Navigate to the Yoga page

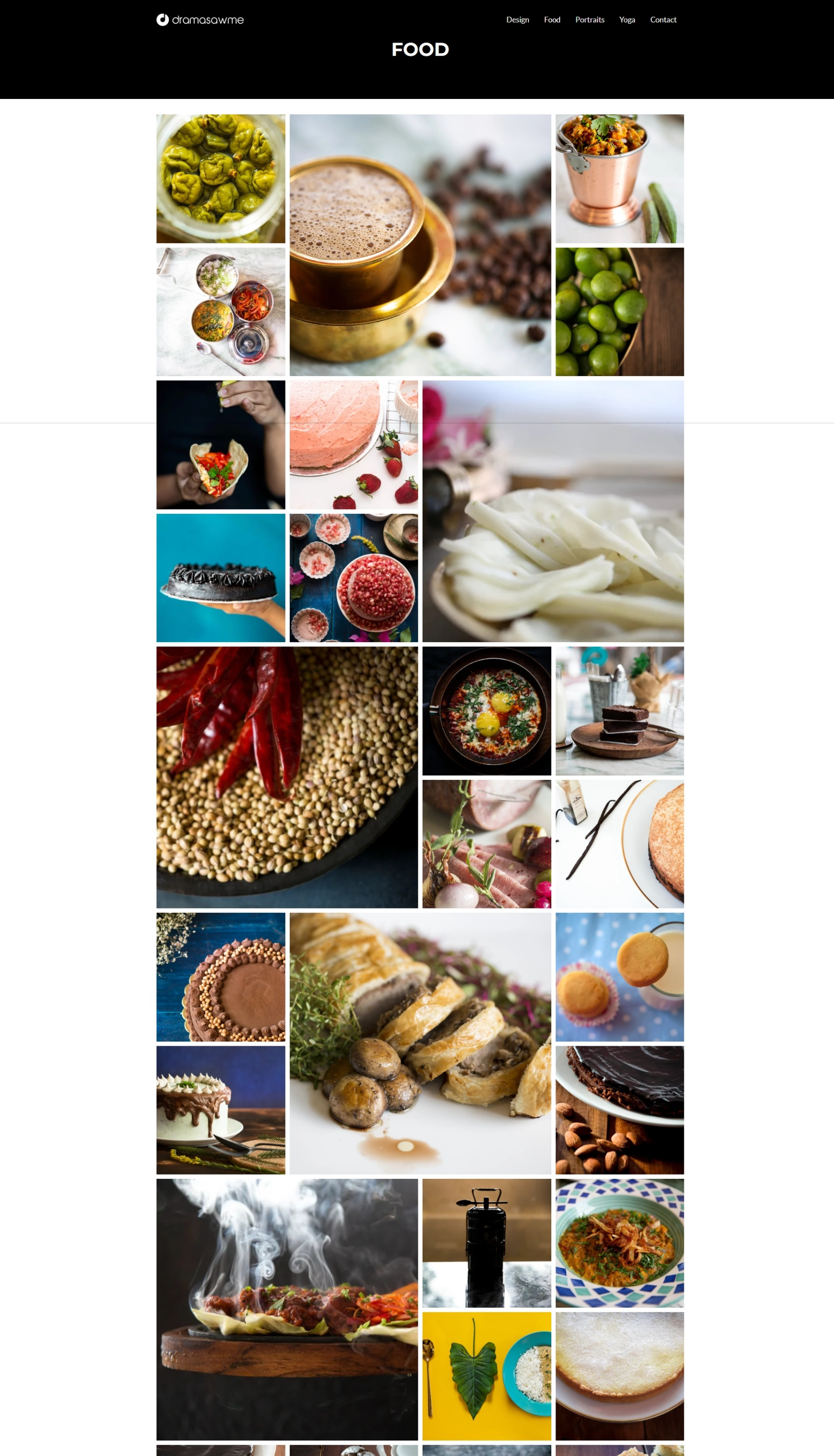tap(626, 20)
